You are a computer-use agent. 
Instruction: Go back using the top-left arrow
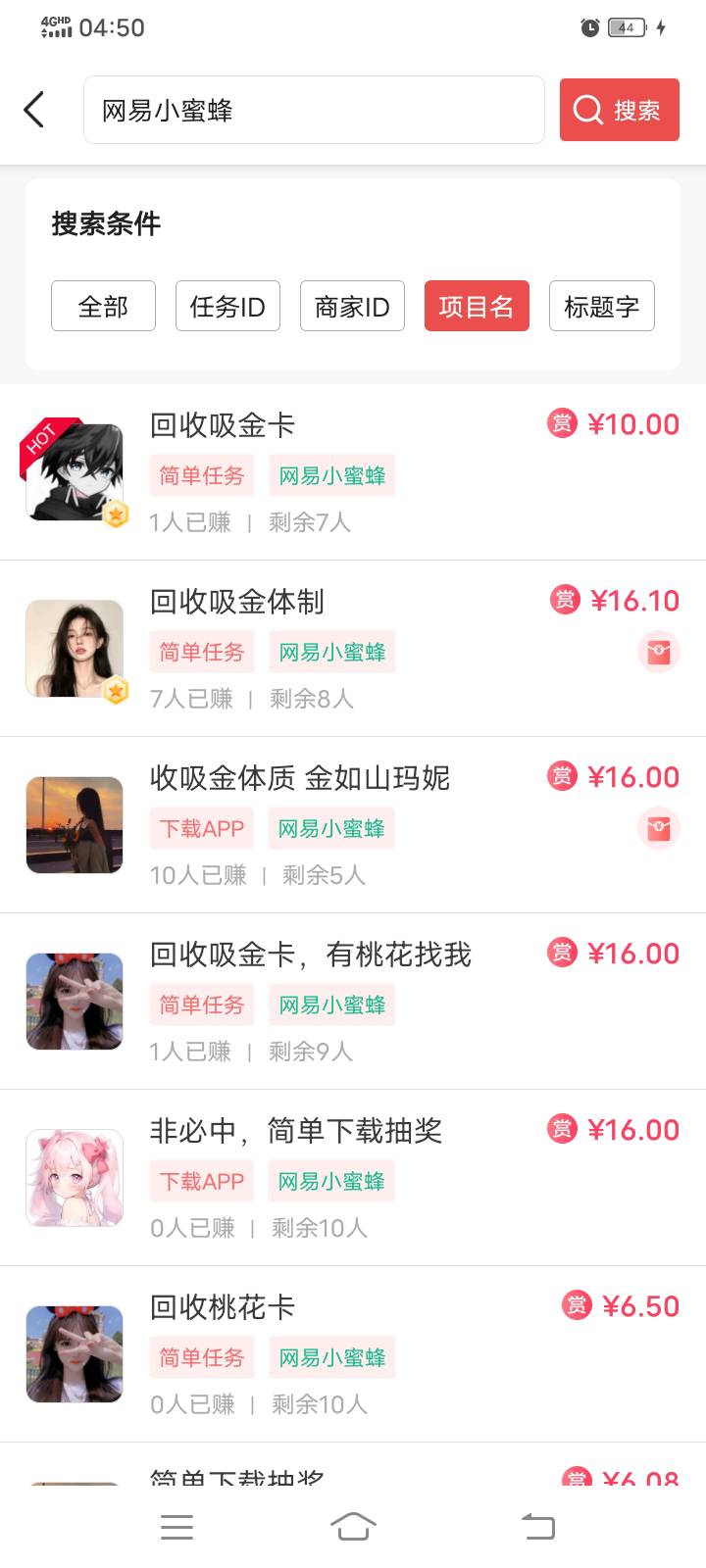[x=34, y=110]
